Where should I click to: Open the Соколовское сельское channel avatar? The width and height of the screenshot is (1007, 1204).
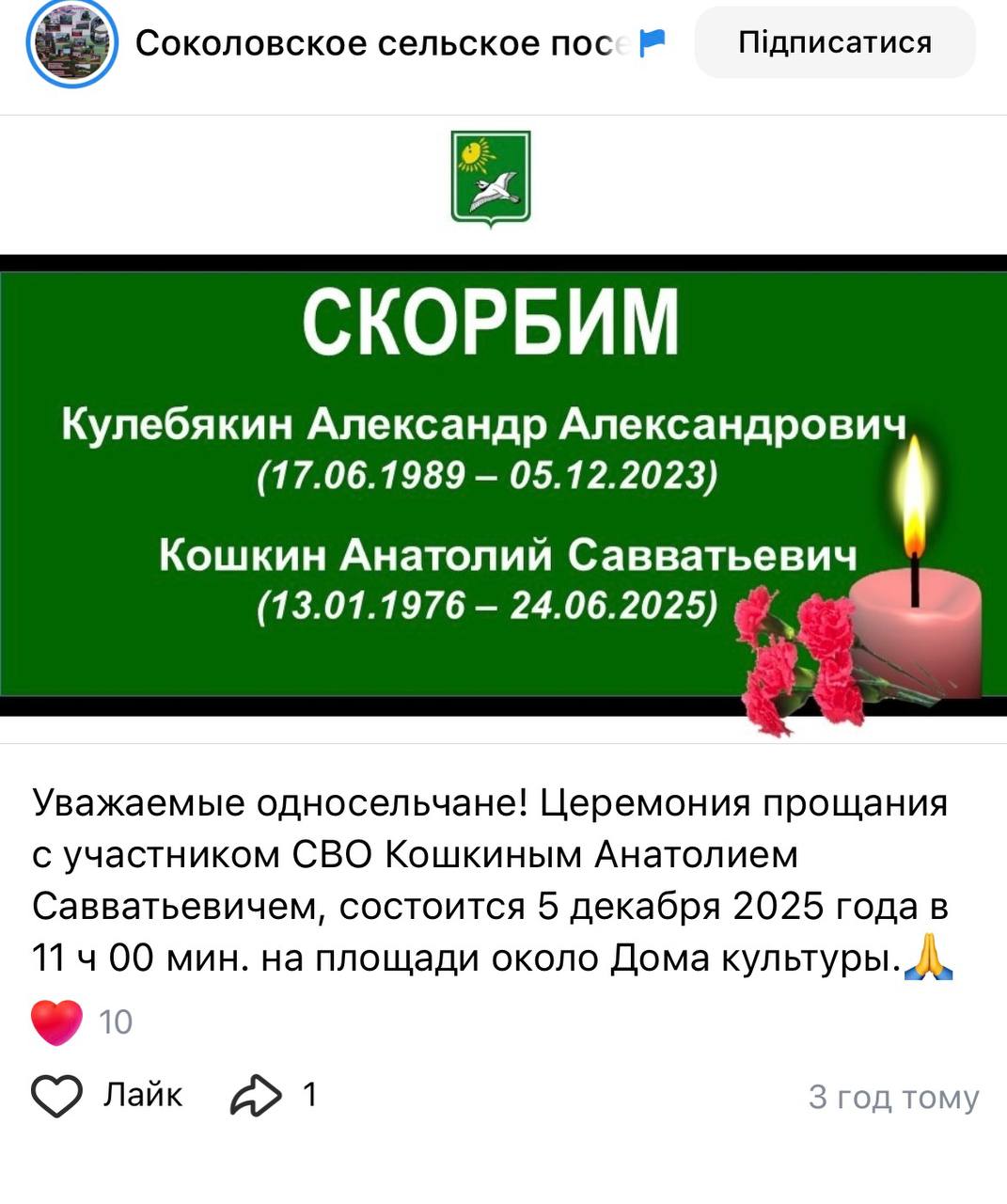point(71,43)
